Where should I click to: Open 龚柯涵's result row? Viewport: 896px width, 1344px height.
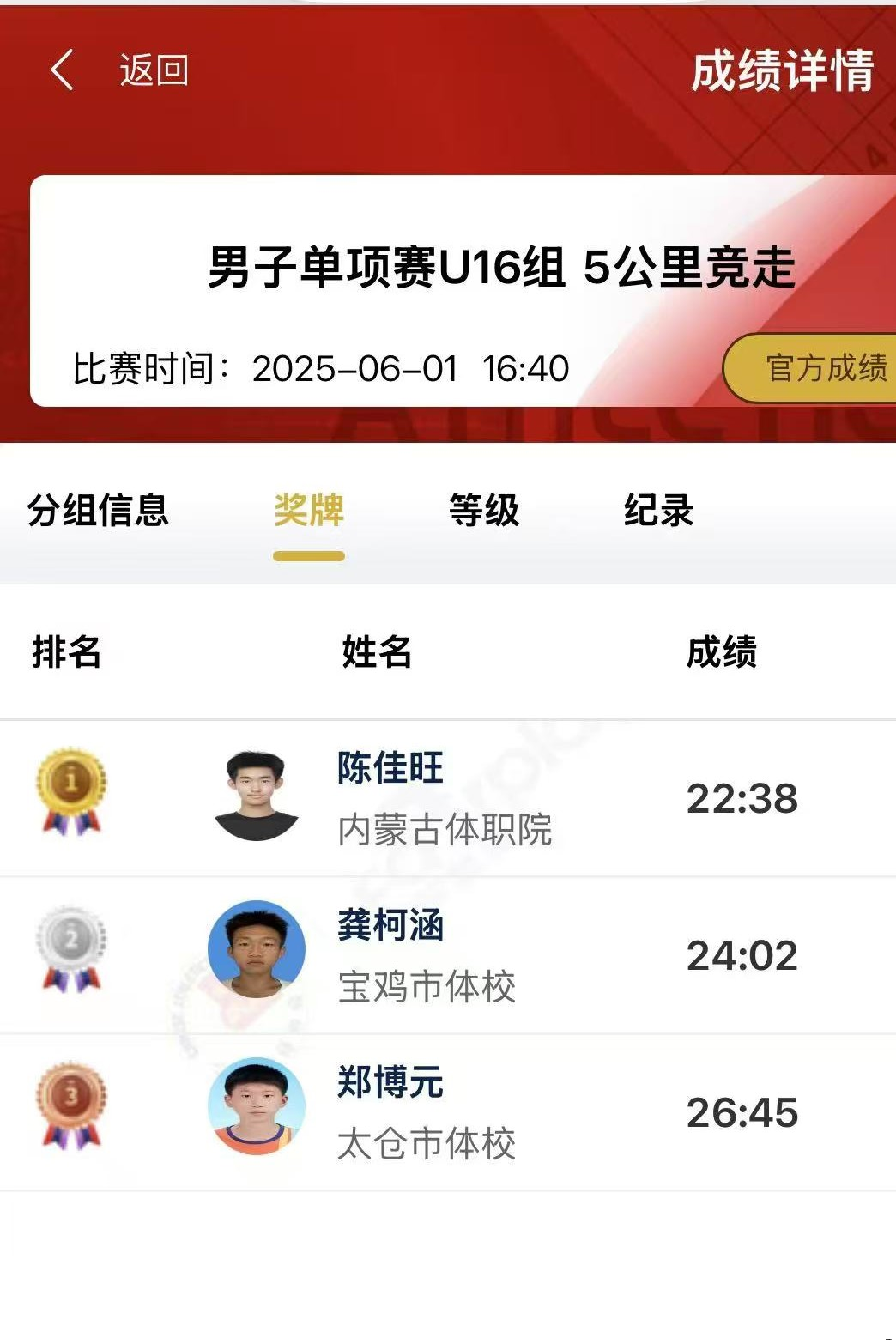pyautogui.click(x=446, y=955)
